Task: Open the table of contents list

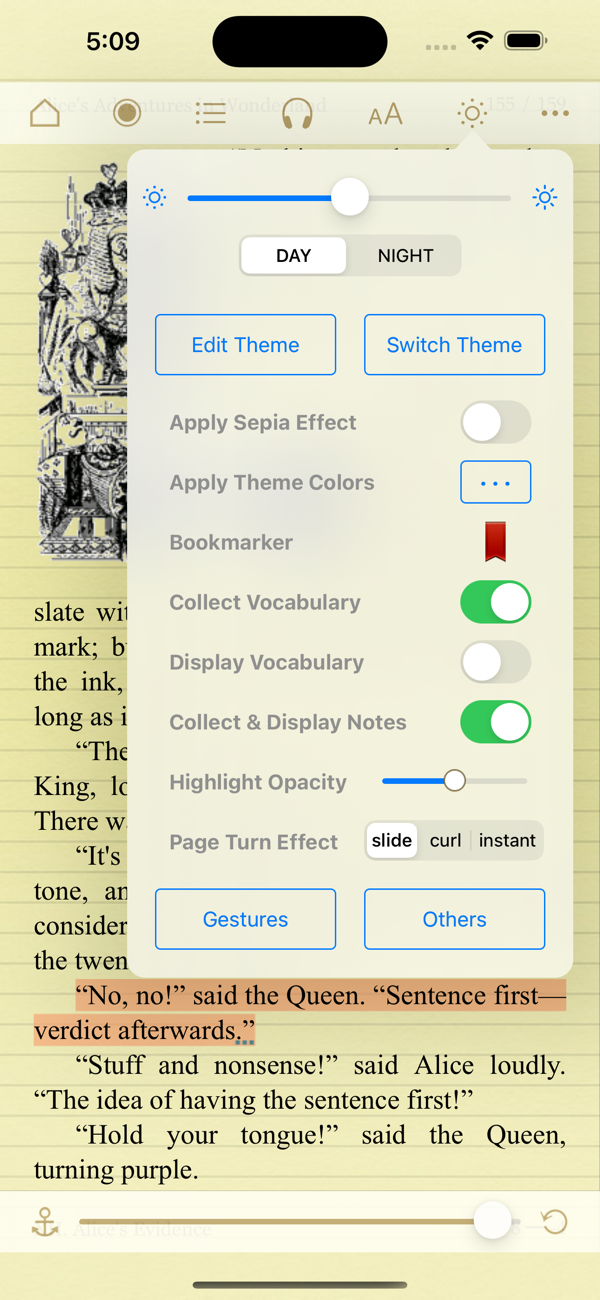Action: click(210, 113)
